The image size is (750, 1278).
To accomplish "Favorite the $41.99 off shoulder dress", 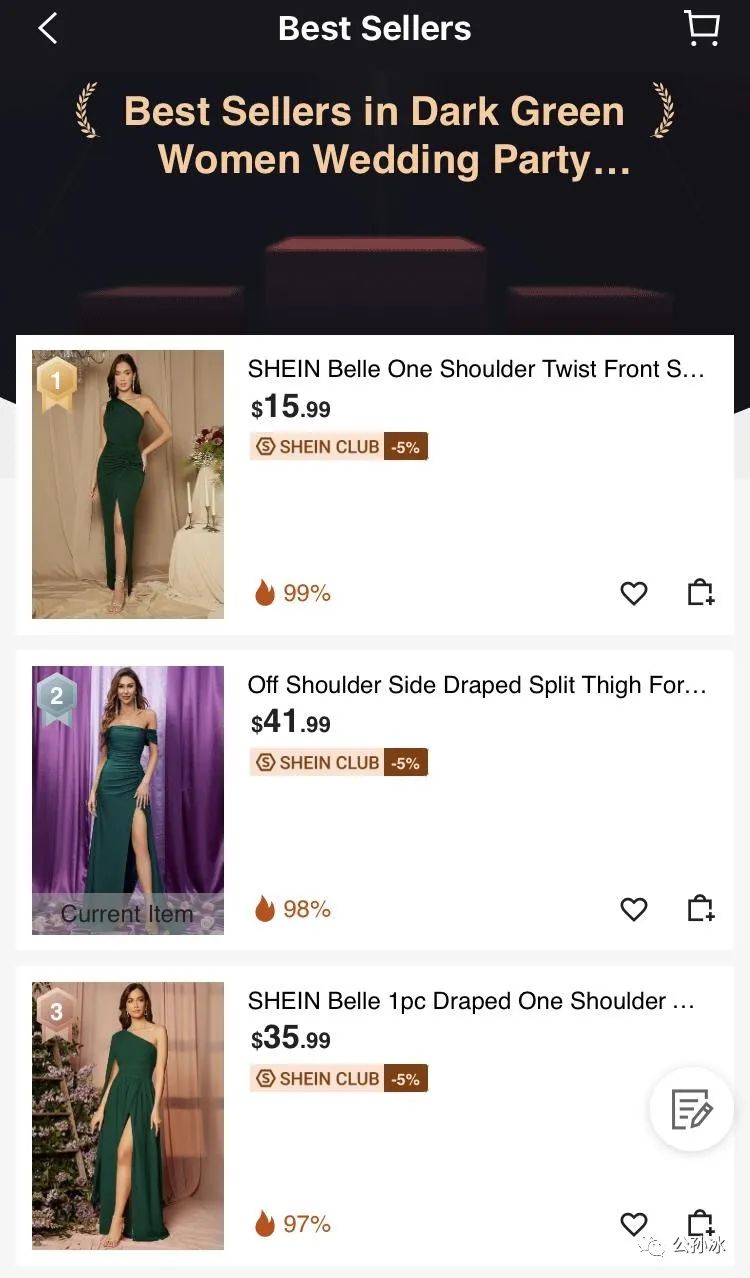I will 634,909.
